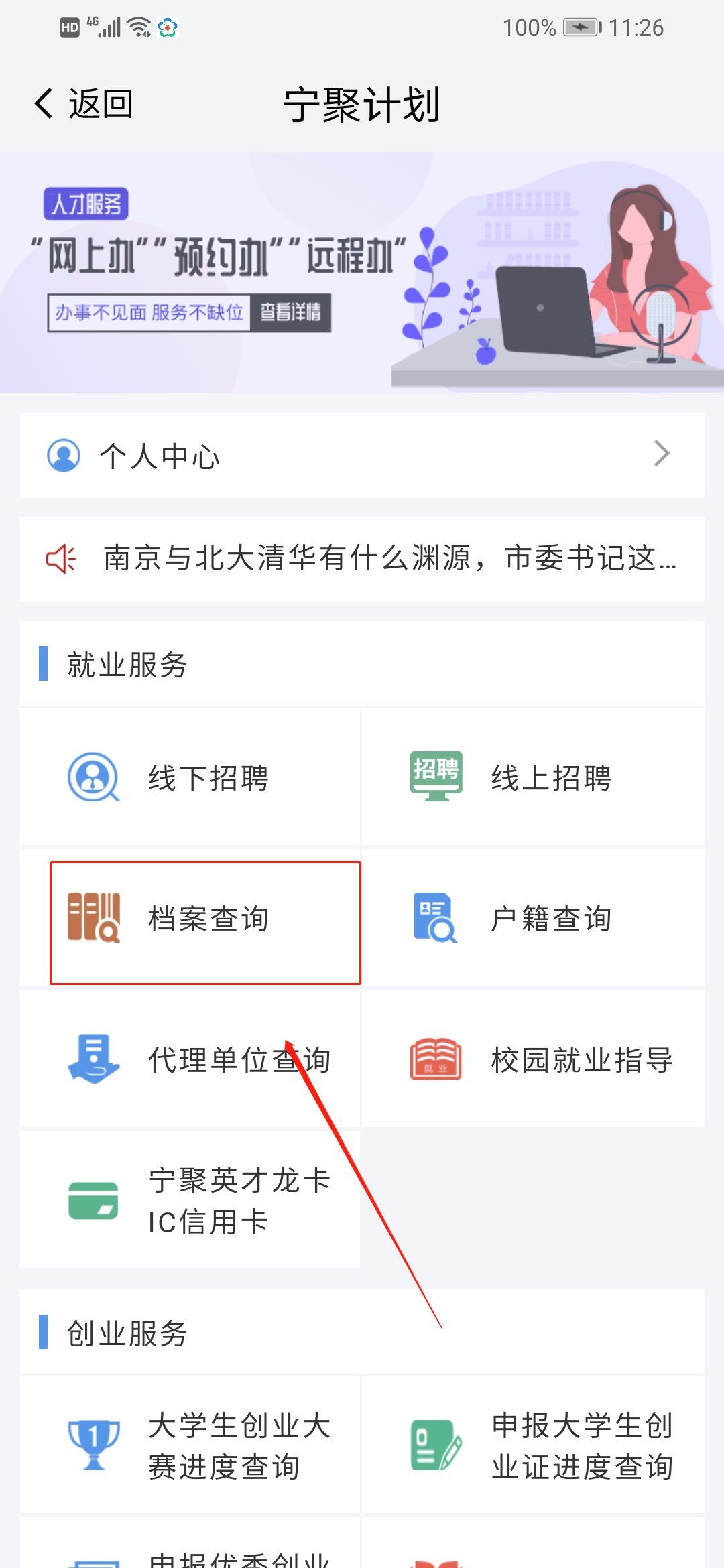
Task: Go back using the 返回 button
Action: click(x=84, y=104)
